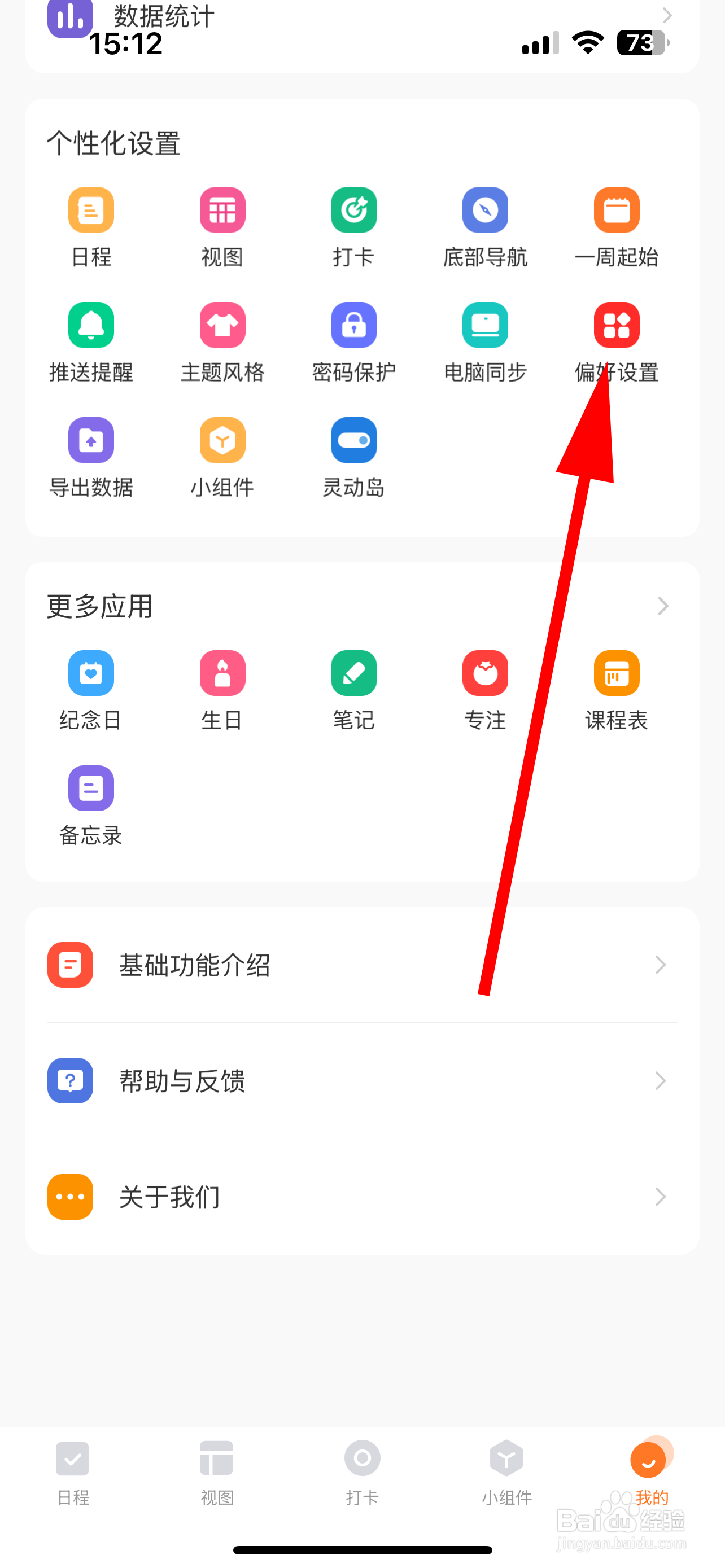The image size is (725, 1568).
Task: Open 帮助与反馈 help and feedback
Action: pyautogui.click(x=660, y=1080)
